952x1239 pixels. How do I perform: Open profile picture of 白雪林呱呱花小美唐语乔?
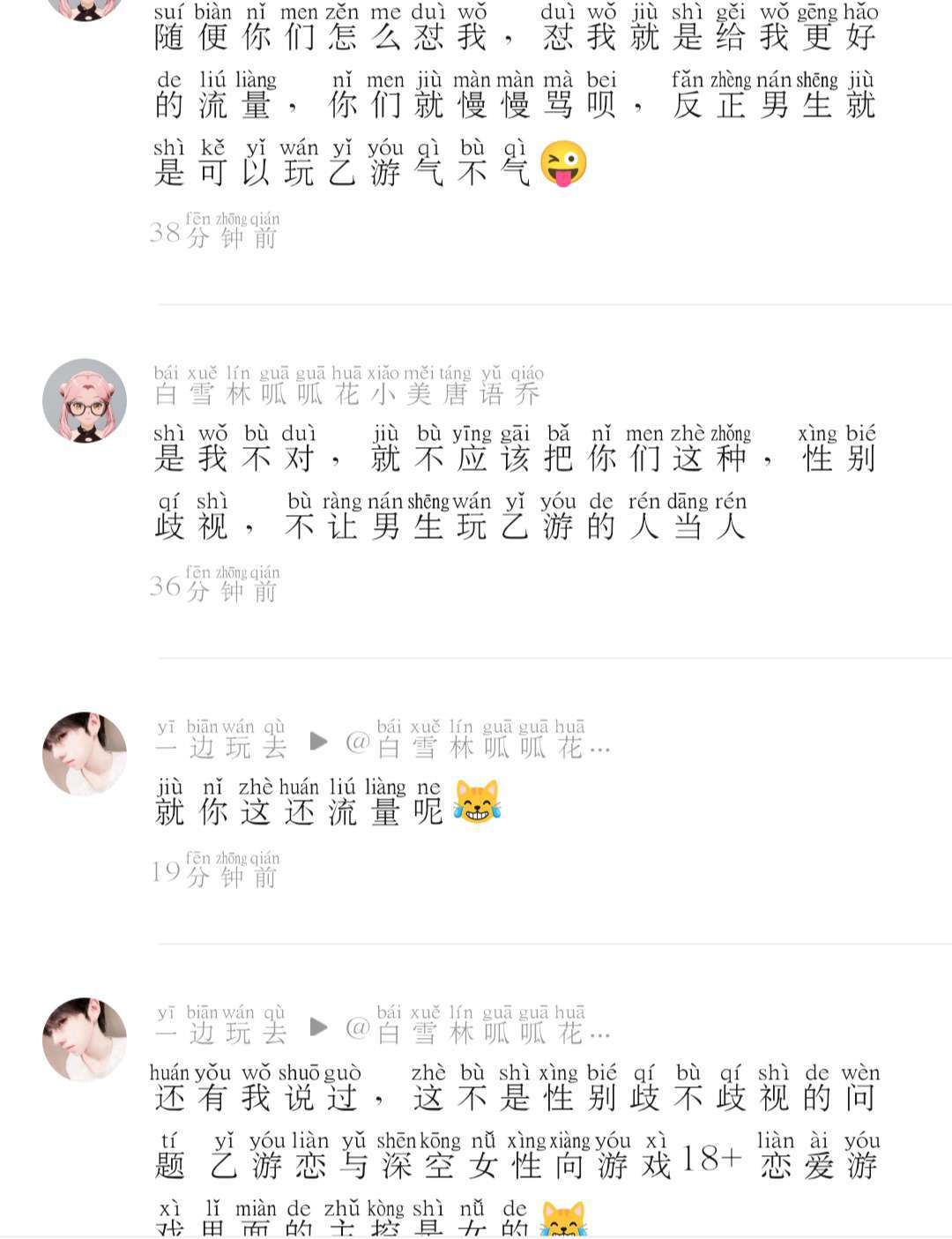click(85, 400)
